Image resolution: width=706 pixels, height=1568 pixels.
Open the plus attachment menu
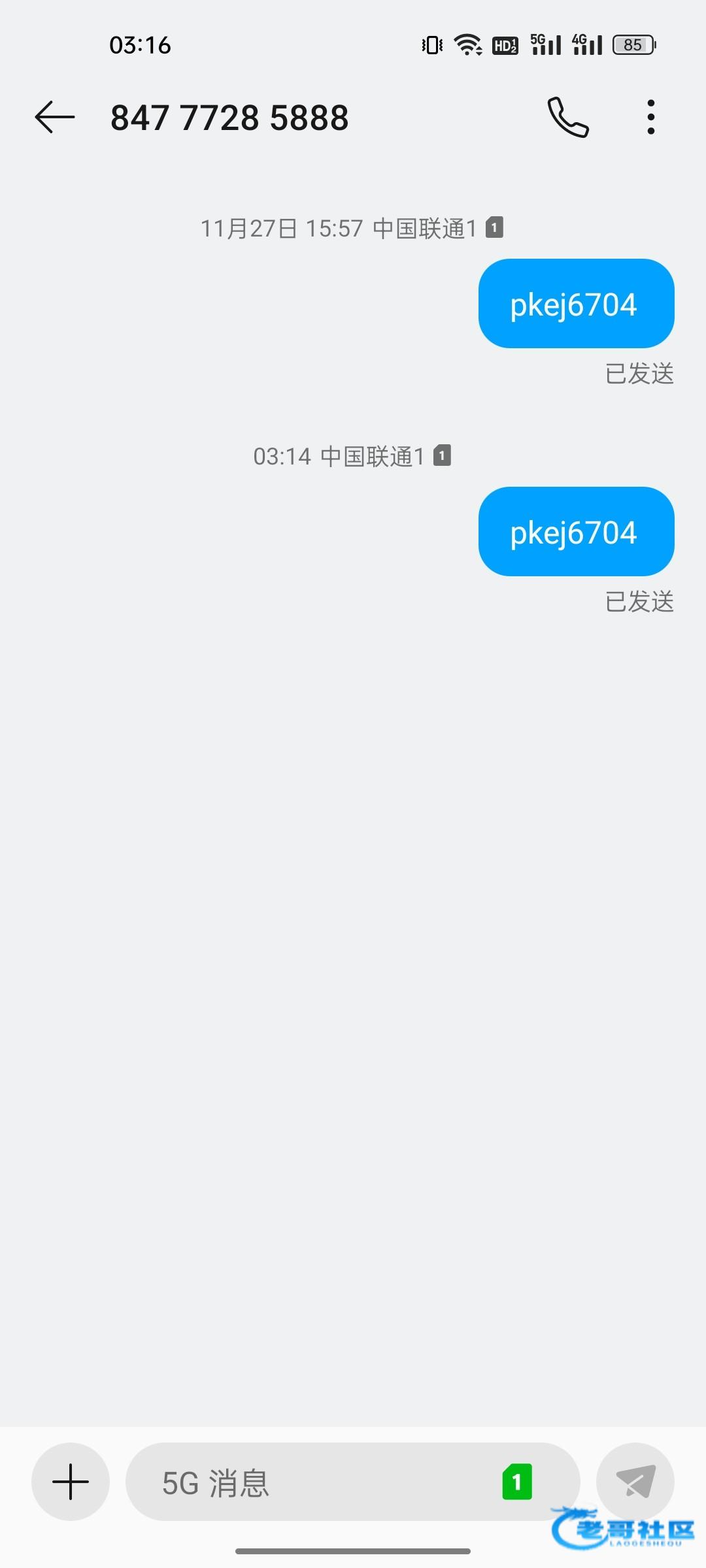click(x=71, y=1482)
